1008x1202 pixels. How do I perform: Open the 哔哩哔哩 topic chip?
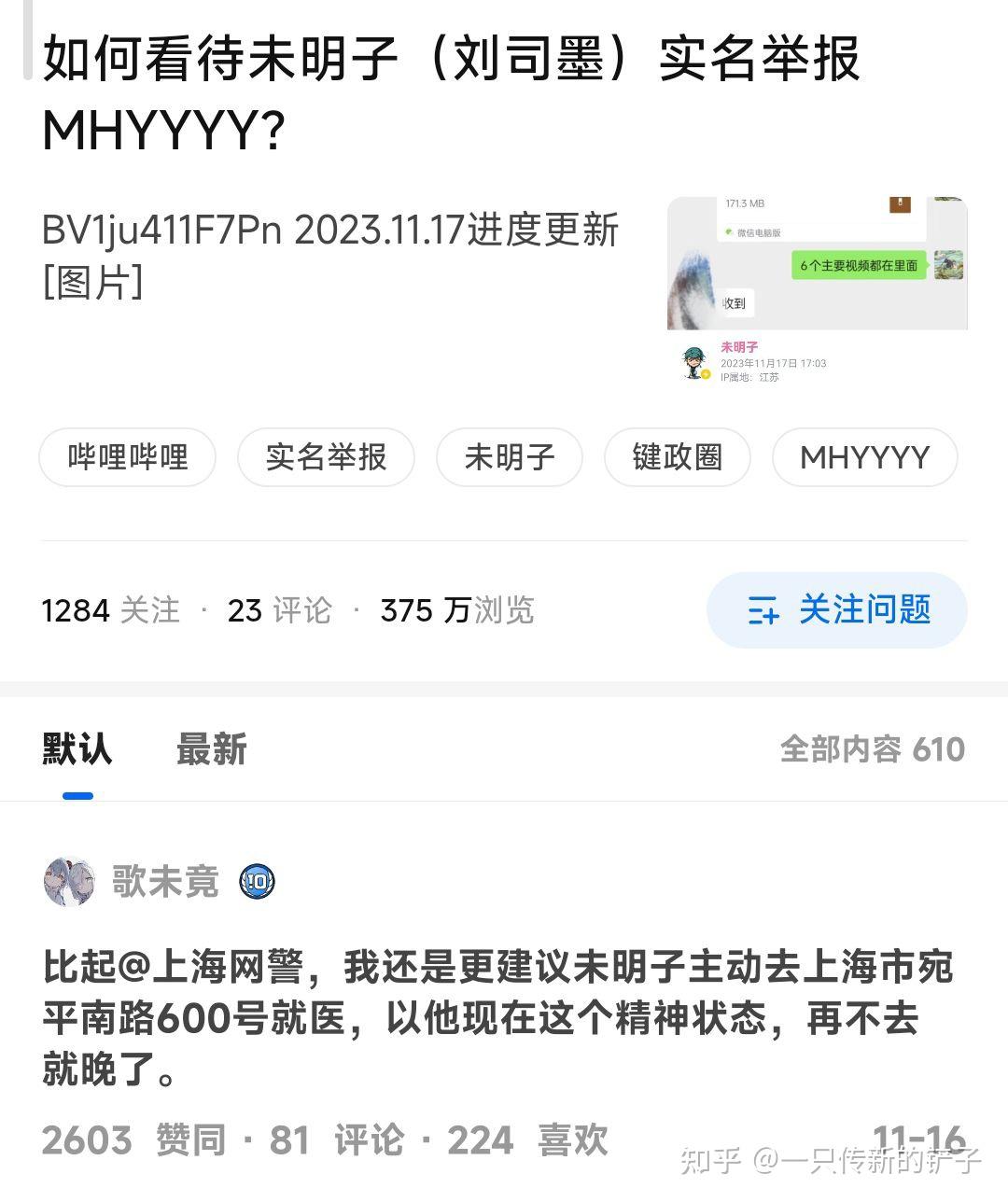pyautogui.click(x=128, y=457)
